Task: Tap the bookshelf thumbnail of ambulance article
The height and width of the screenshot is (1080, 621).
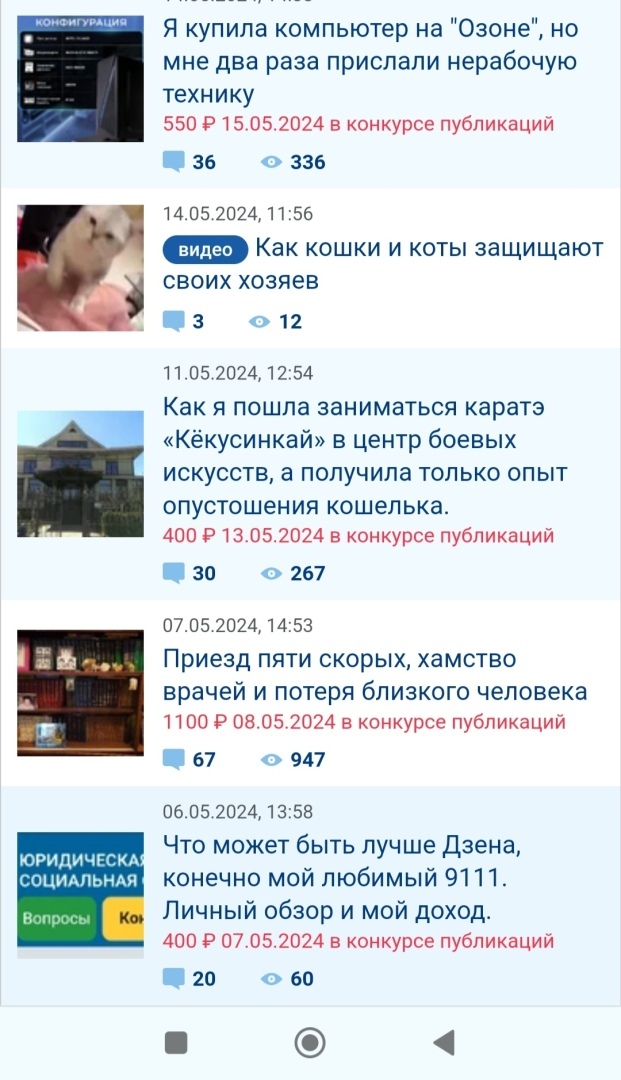Action: 81,692
